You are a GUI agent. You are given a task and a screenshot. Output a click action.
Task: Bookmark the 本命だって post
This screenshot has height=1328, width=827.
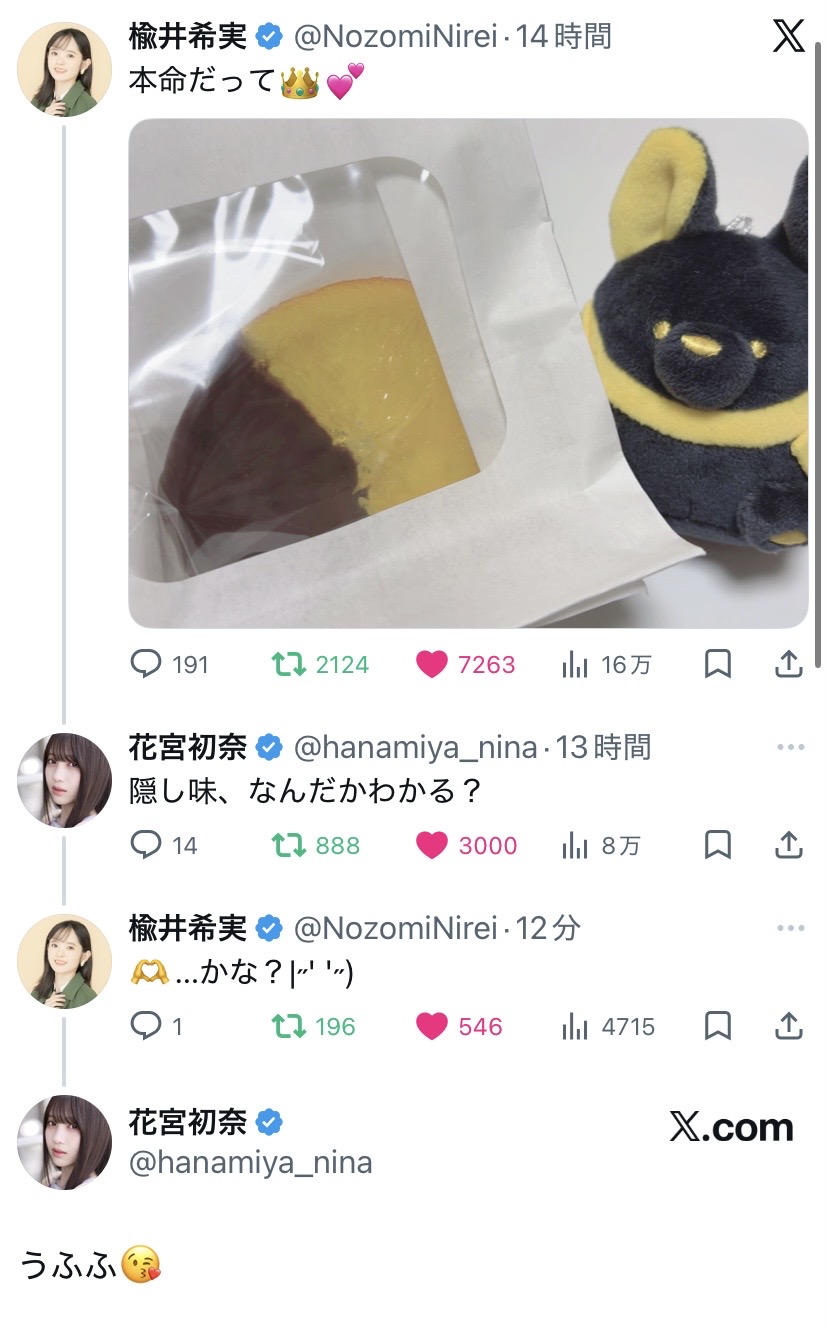point(717,664)
